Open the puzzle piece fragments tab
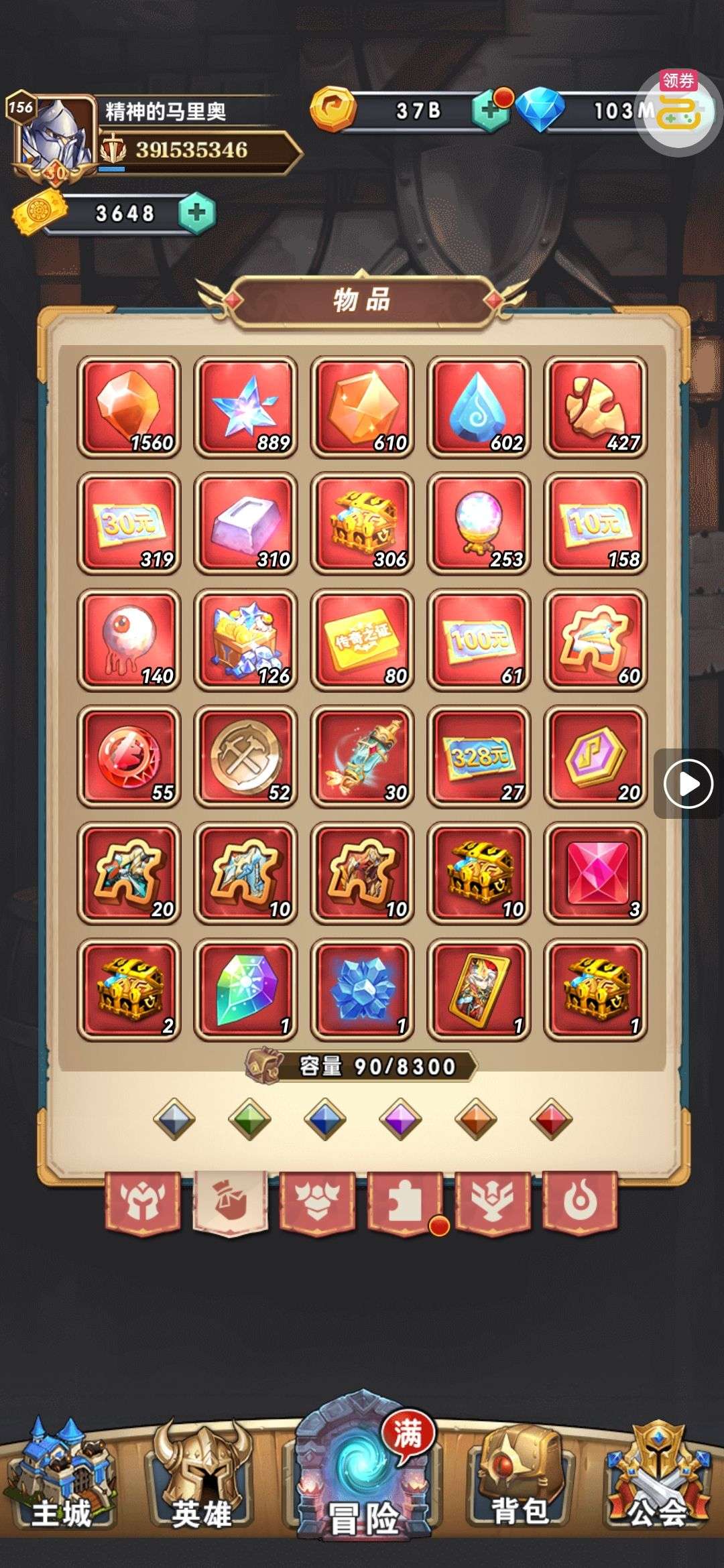 point(405,1201)
